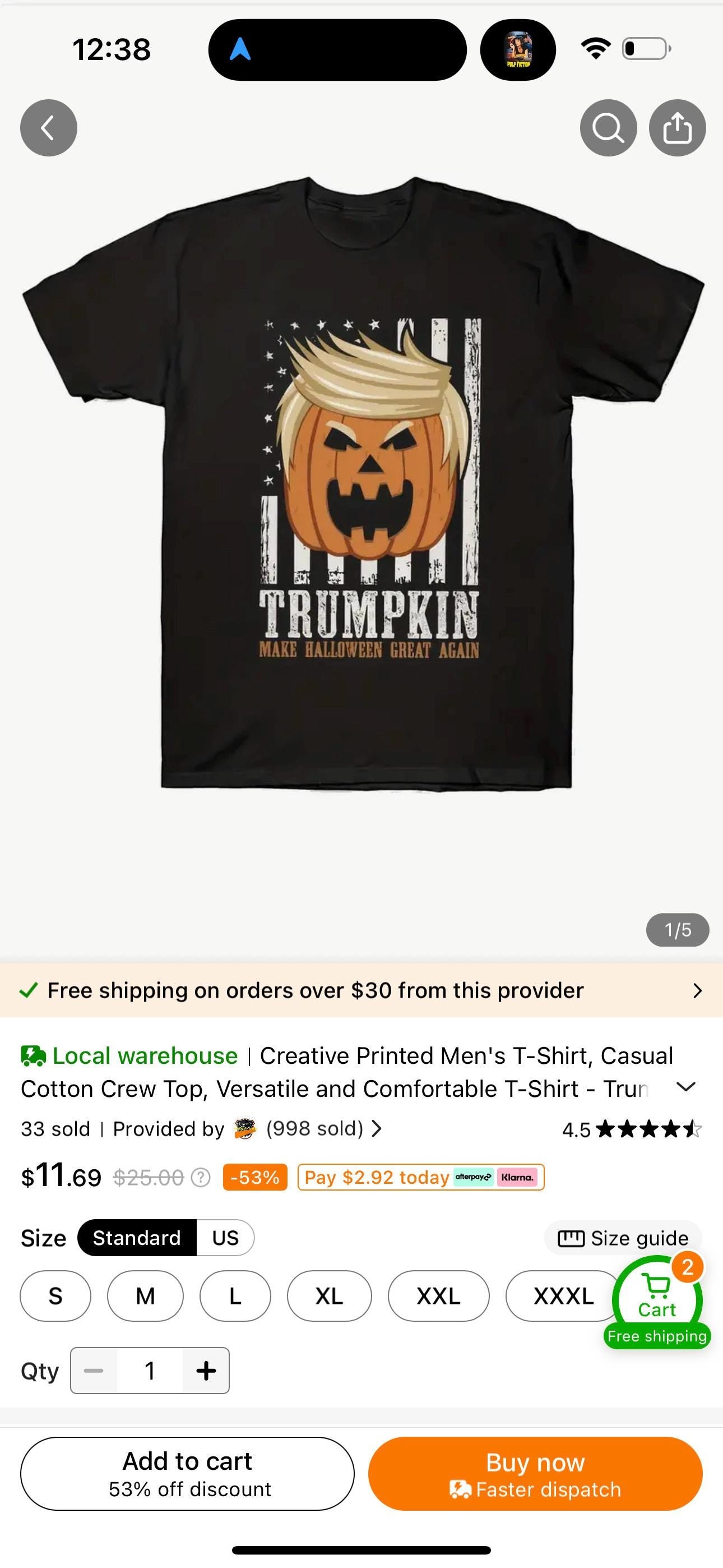723x1568 pixels.
Task: Open the search icon
Action: point(608,128)
